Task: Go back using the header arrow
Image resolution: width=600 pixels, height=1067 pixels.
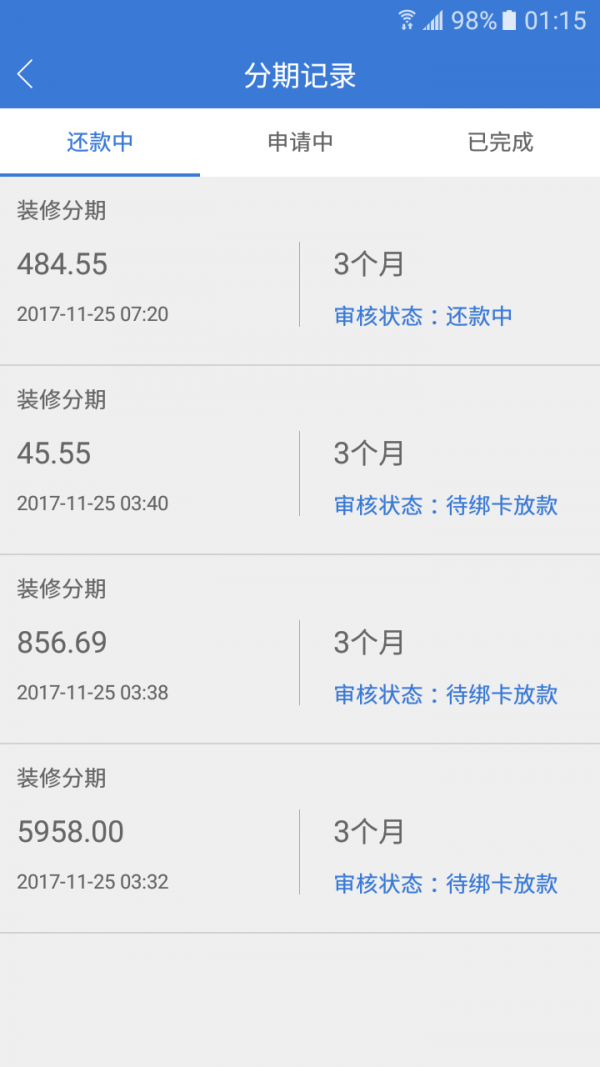Action: click(25, 74)
